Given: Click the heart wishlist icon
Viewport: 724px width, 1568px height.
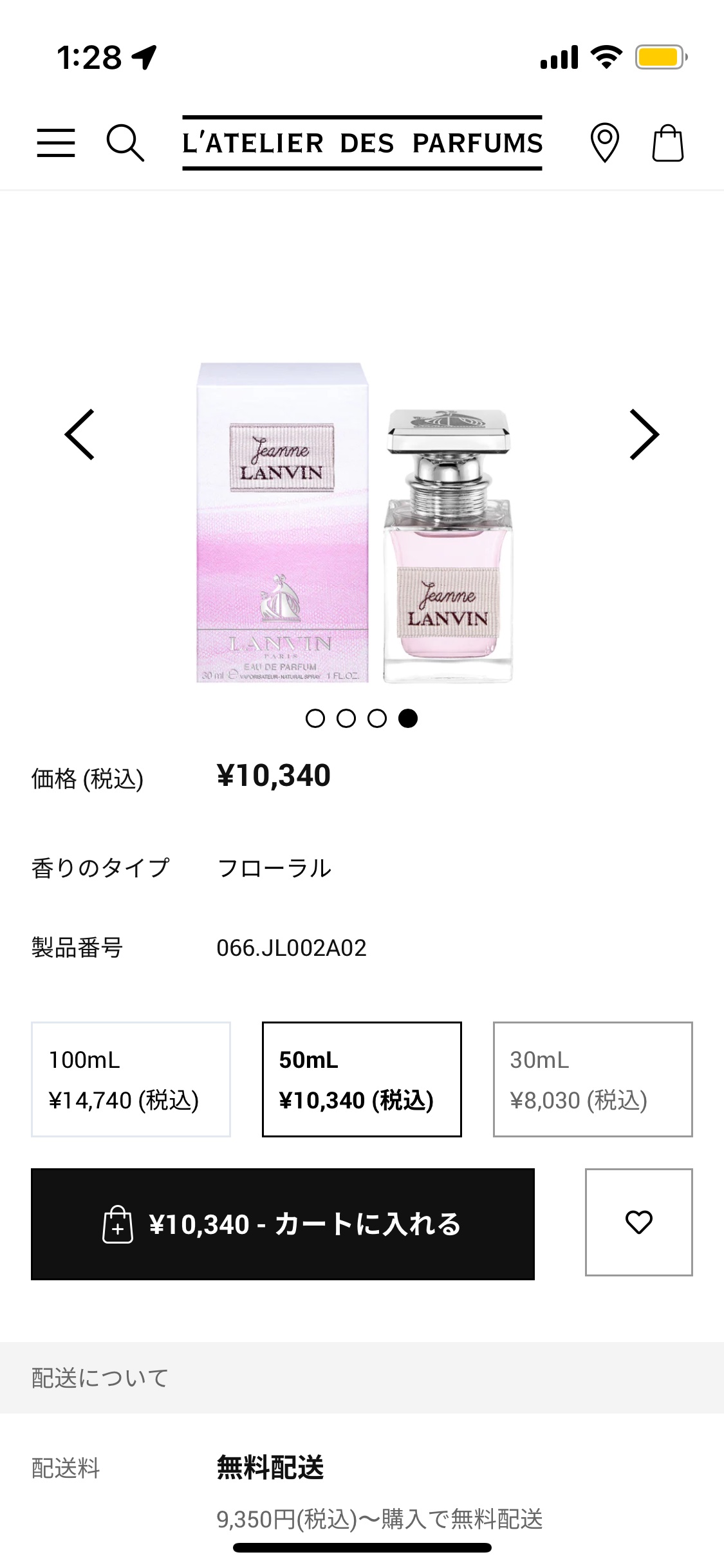Looking at the screenshot, I should click(639, 1222).
